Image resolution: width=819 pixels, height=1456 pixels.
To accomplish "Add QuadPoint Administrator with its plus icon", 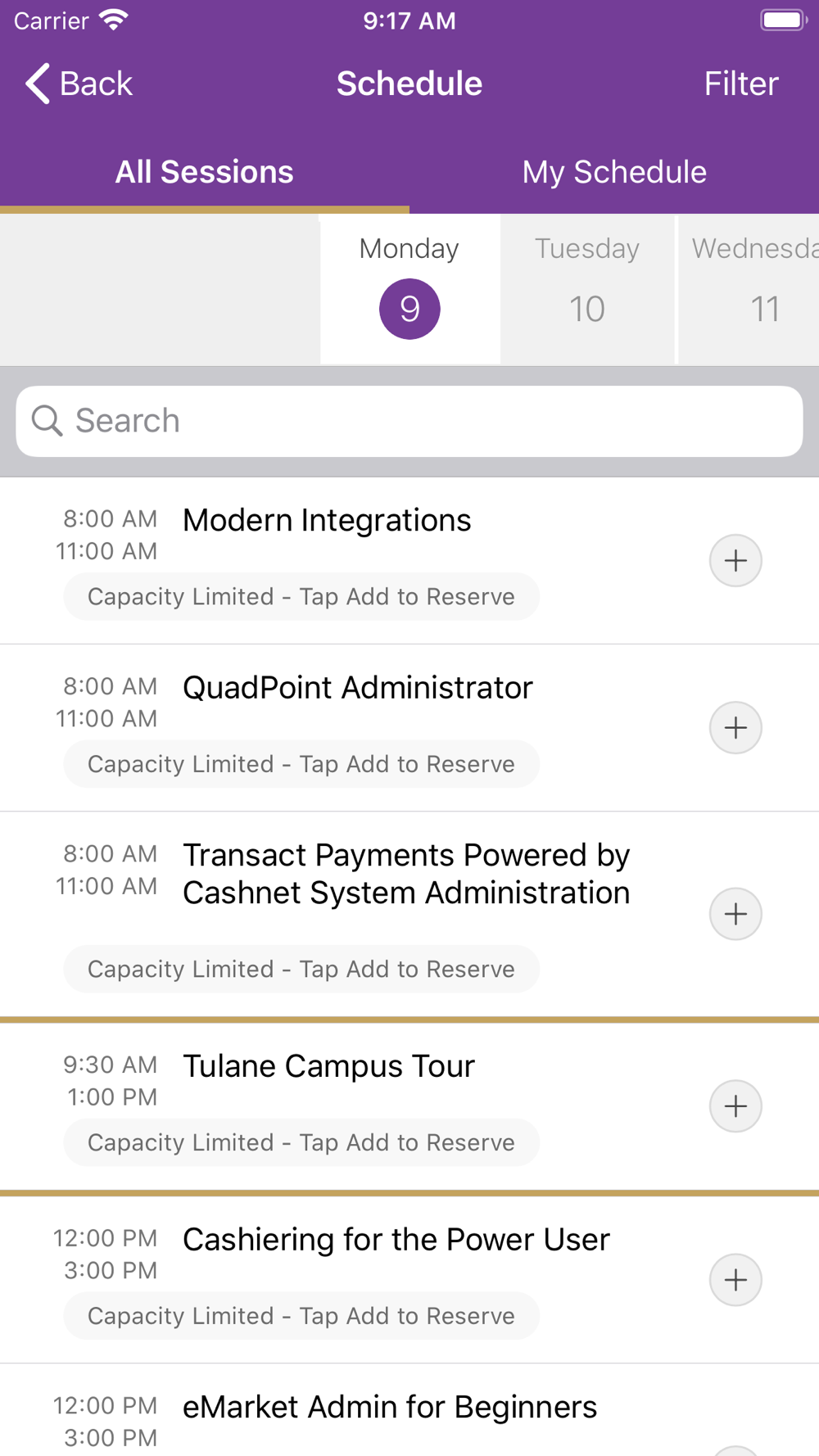I will (x=735, y=728).
